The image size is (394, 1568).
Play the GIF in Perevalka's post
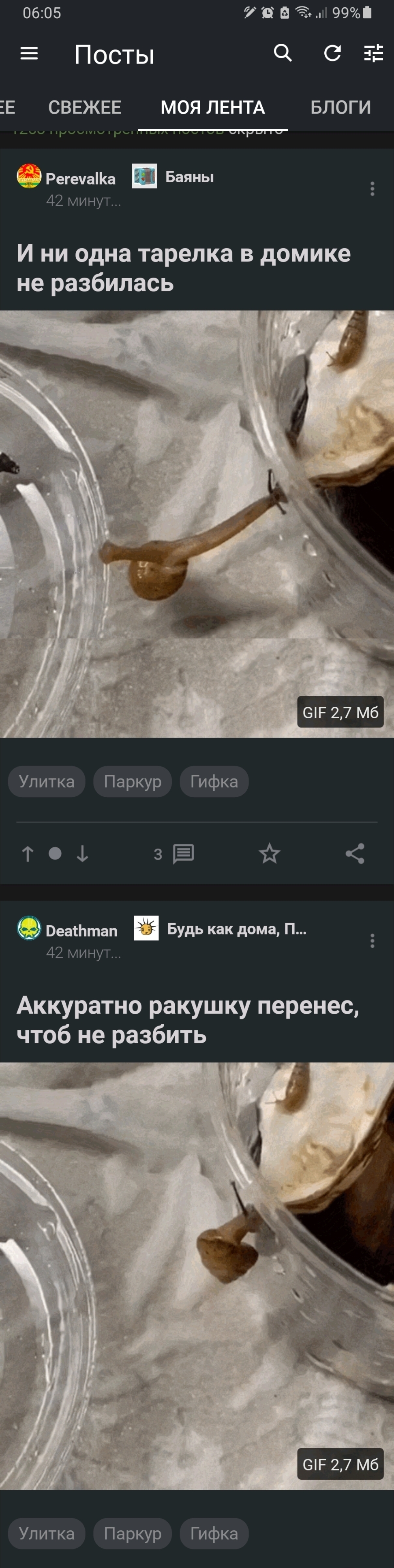tap(197, 524)
